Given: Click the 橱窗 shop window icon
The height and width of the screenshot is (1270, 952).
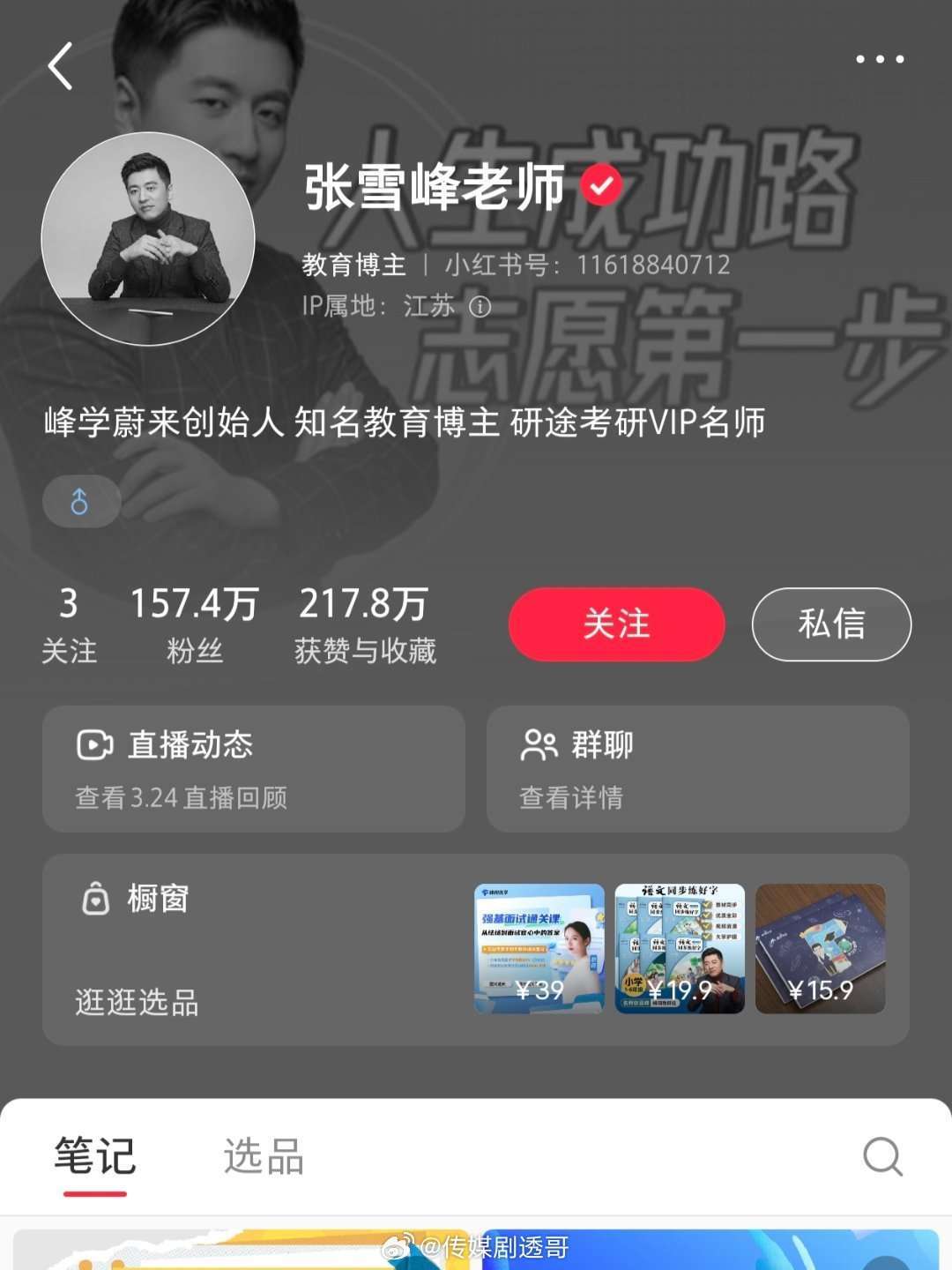Looking at the screenshot, I should (95, 899).
